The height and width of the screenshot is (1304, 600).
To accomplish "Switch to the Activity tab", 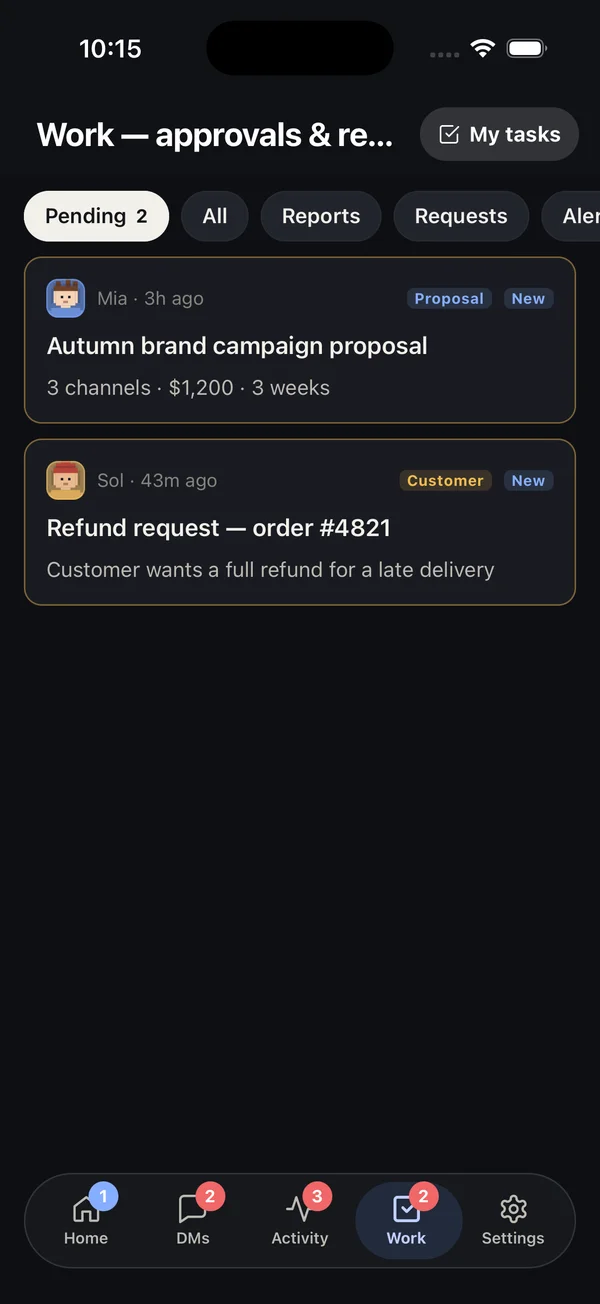I will 300,1221.
